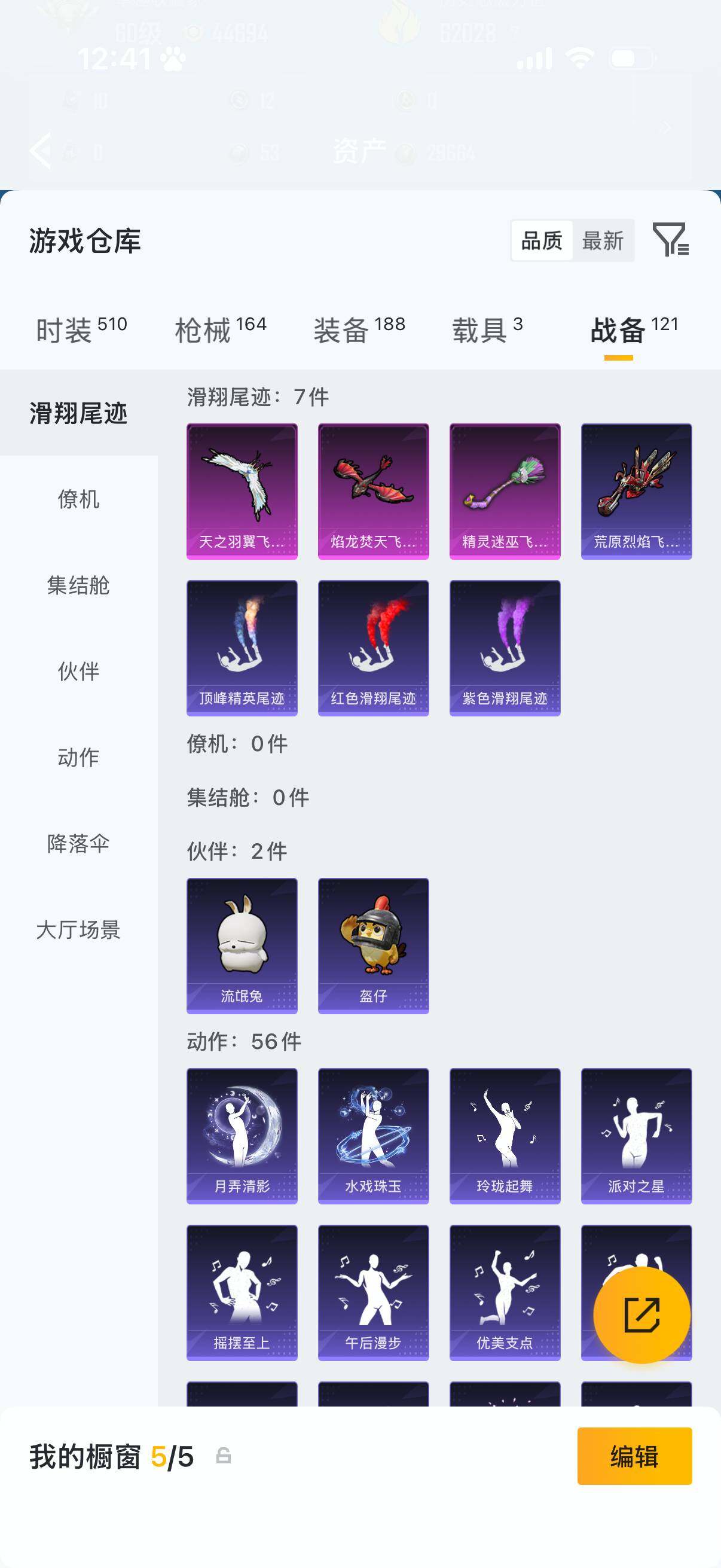This screenshot has width=721, height=1568.
Task: Switch sorting to 最新
Action: click(x=603, y=242)
